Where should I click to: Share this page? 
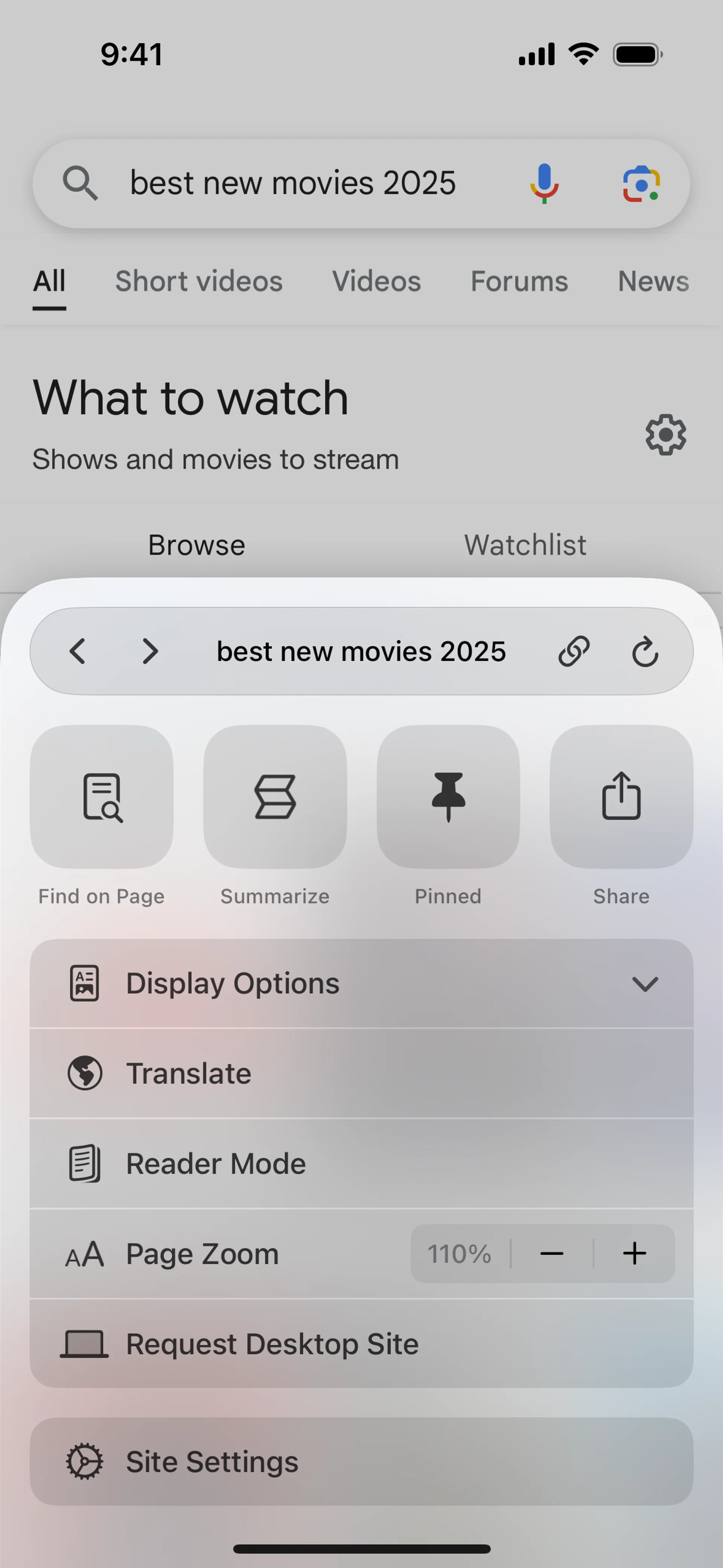point(621,796)
